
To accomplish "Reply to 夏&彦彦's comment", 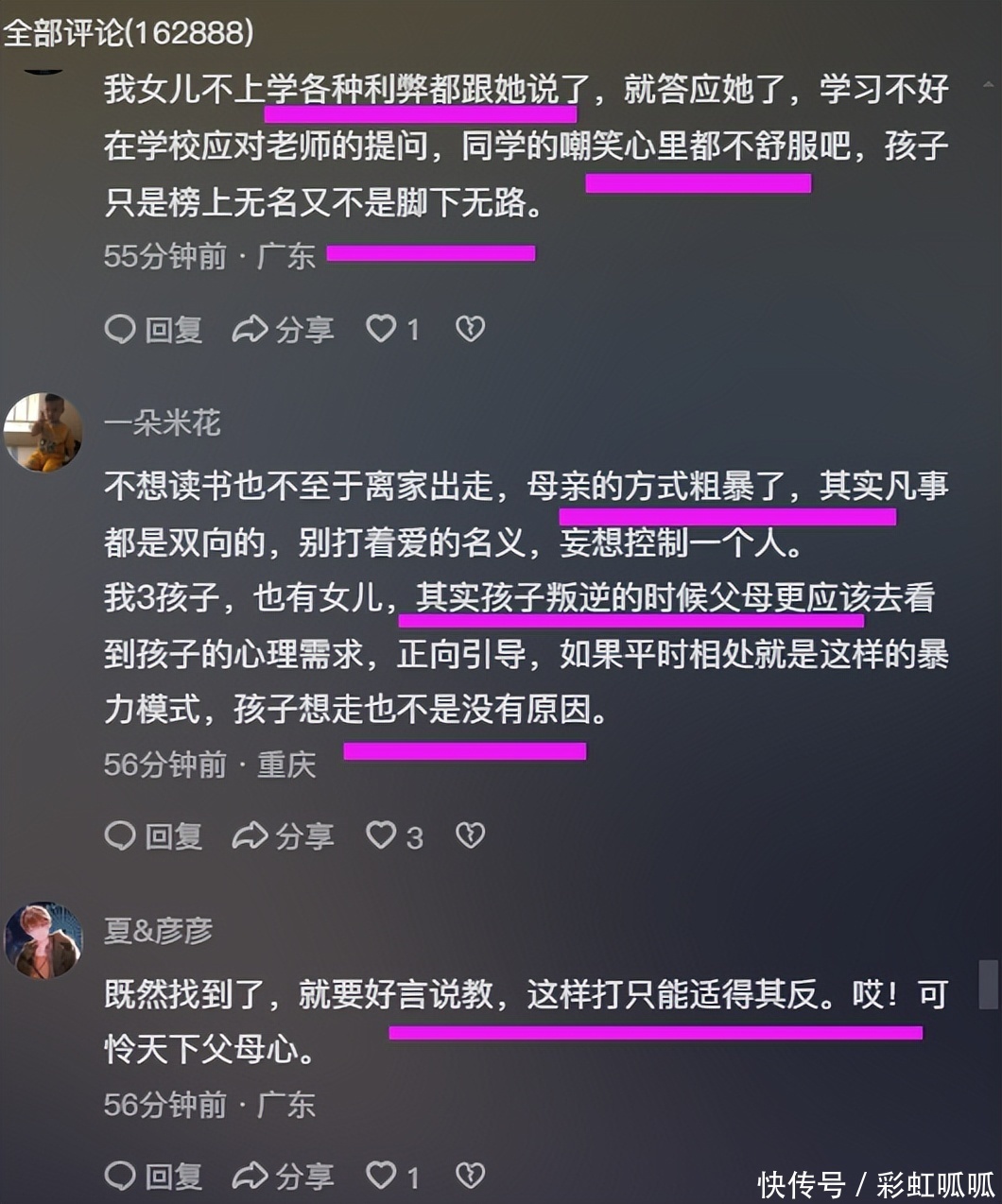I will pos(153,1176).
